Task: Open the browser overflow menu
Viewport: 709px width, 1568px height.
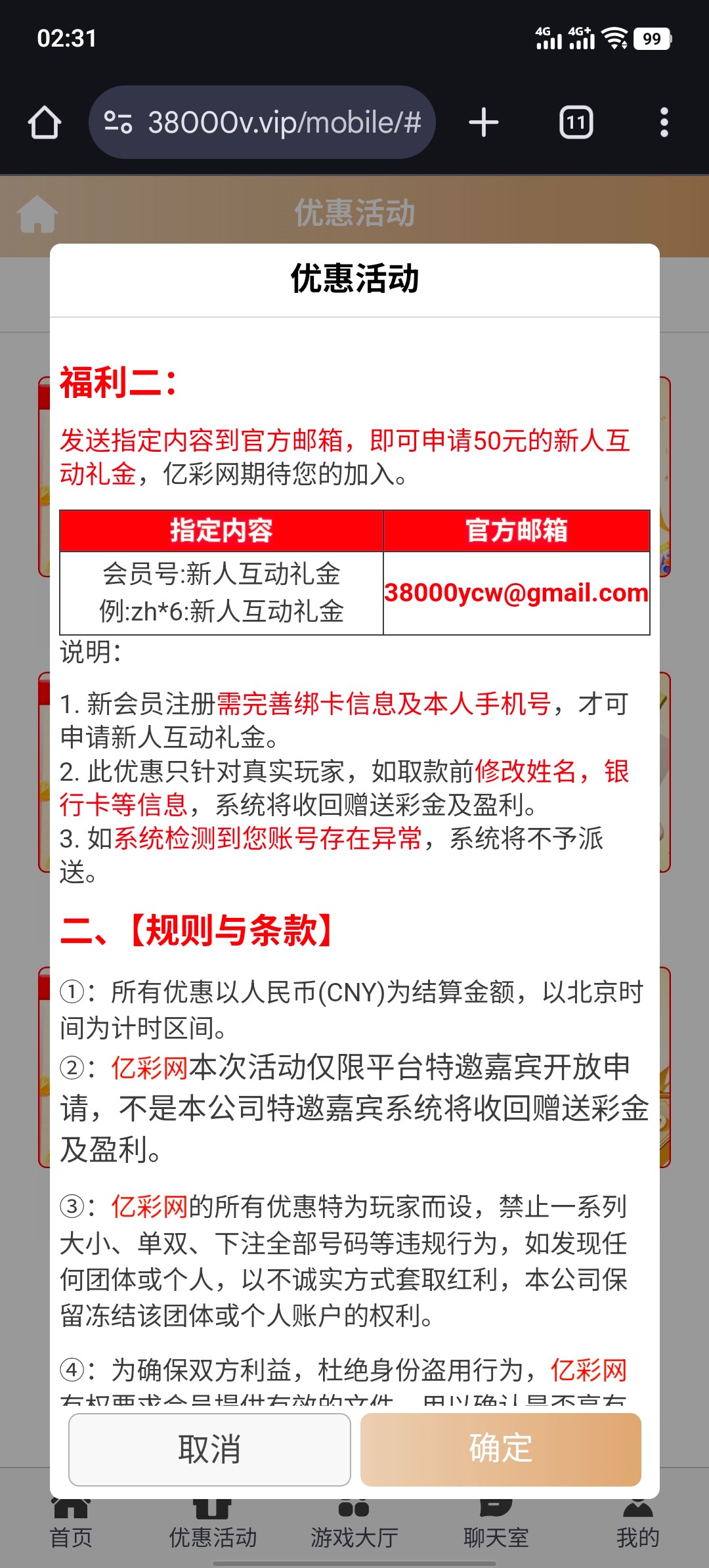Action: click(664, 123)
